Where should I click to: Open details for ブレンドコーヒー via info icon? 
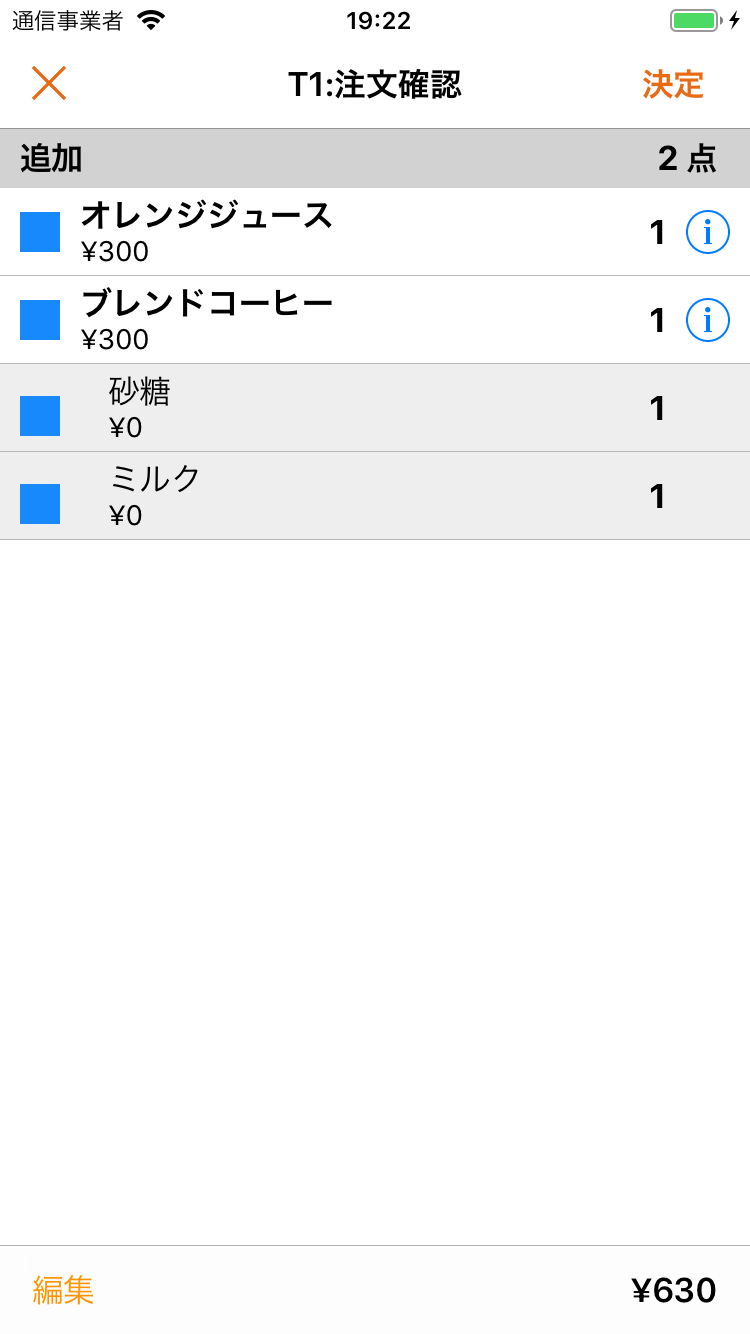point(708,319)
